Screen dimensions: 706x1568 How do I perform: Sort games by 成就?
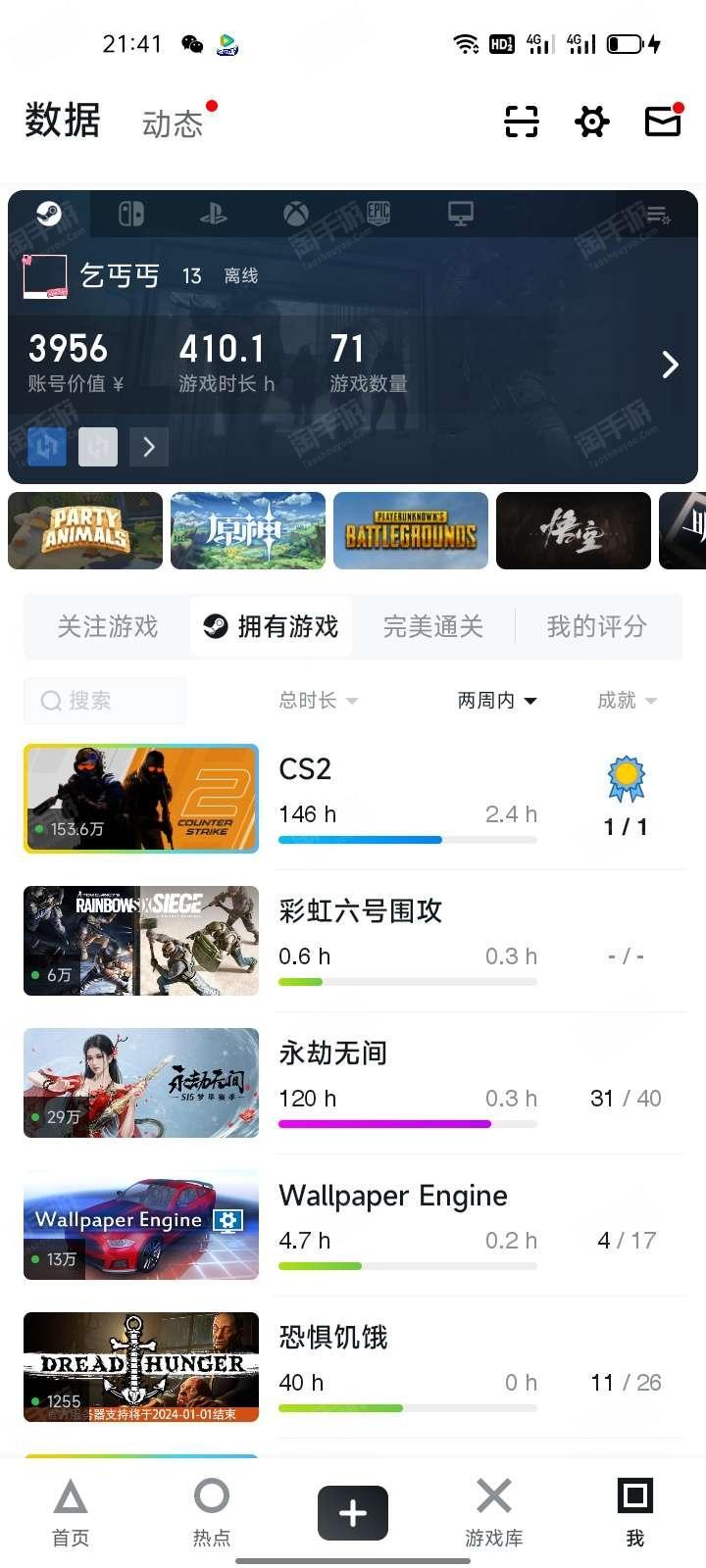(x=627, y=701)
